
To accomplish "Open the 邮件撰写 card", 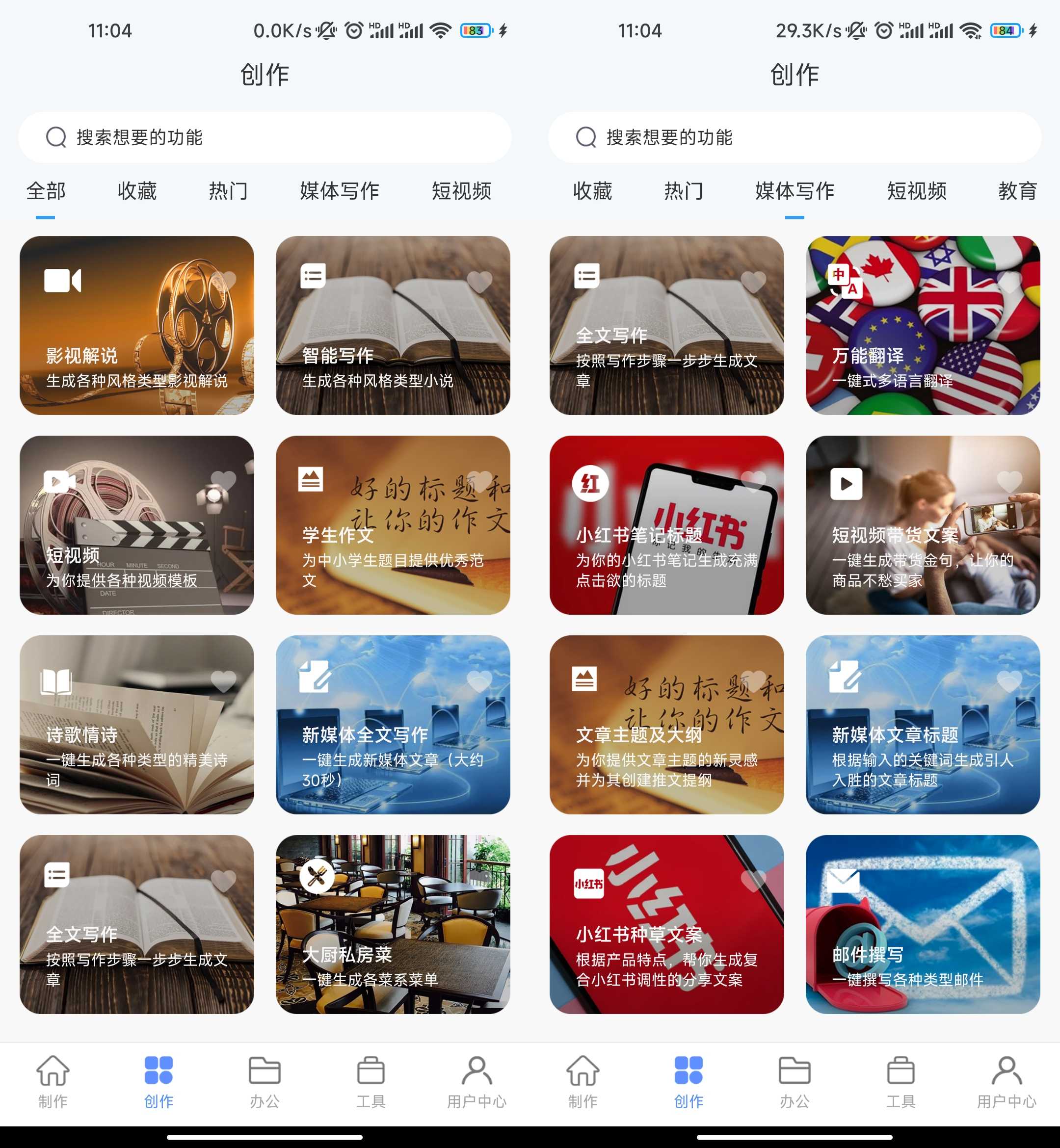I will point(922,924).
